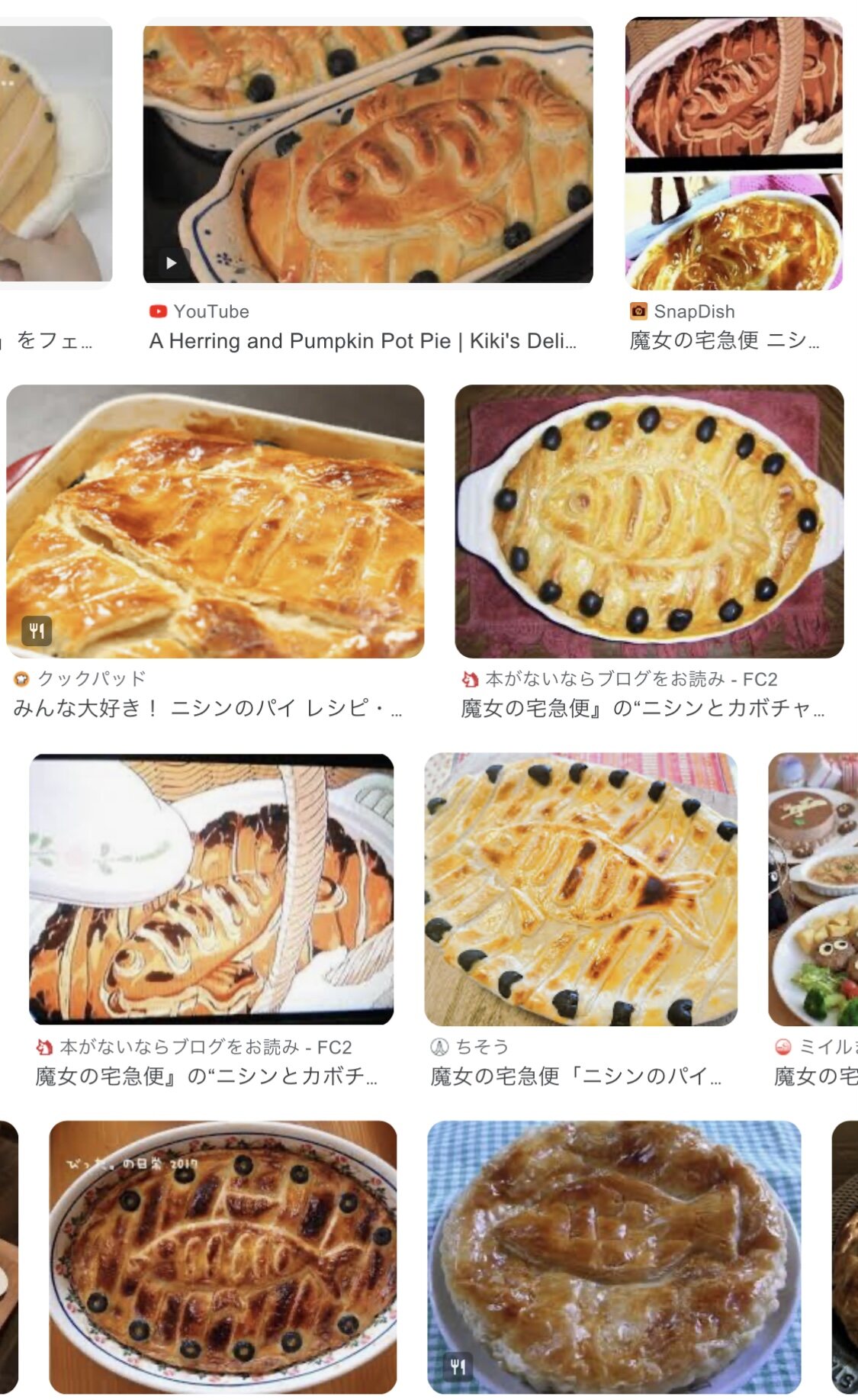The width and height of the screenshot is (858, 1400).
Task: Open the YouTube Herring and Pumpkin Pot Pie video
Action: (368, 154)
